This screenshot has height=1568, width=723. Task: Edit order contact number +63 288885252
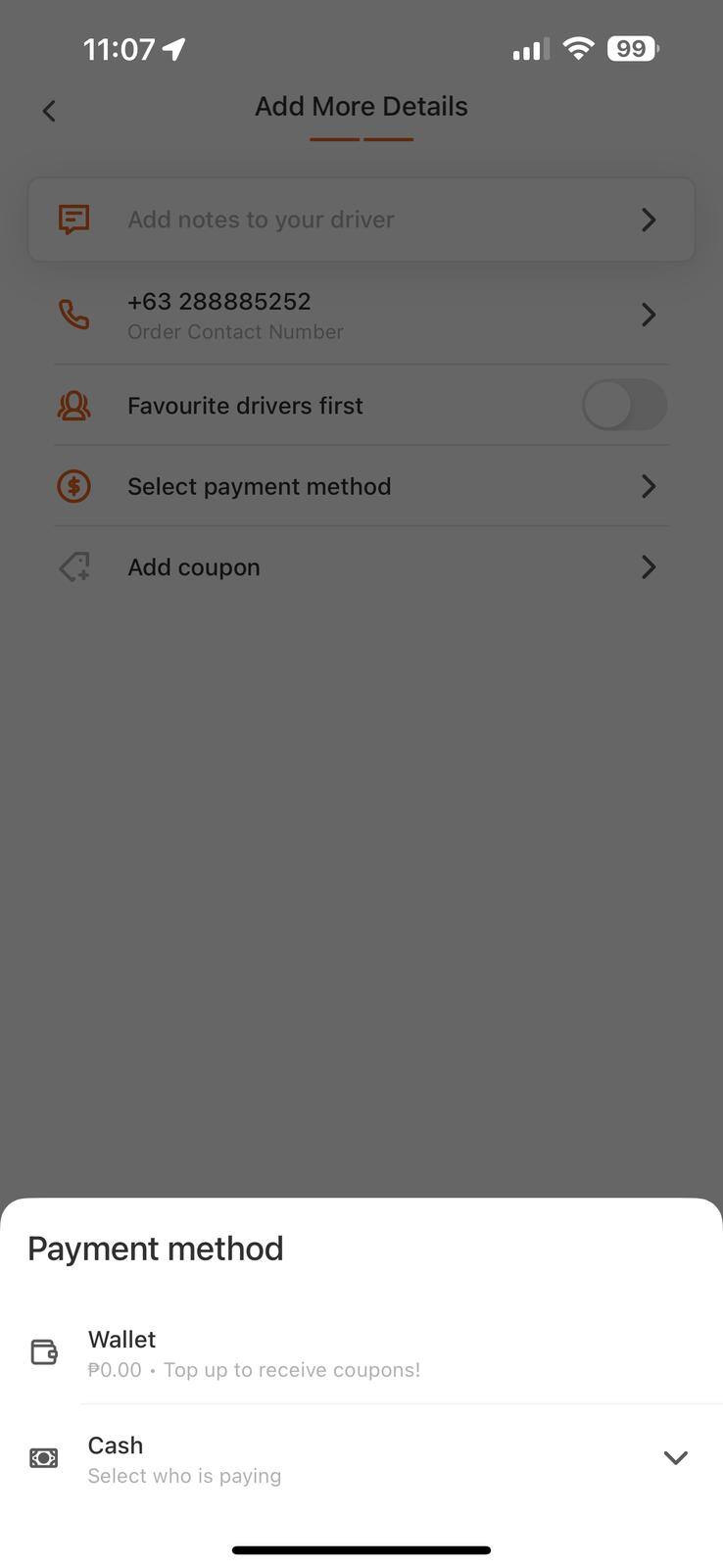click(x=361, y=315)
